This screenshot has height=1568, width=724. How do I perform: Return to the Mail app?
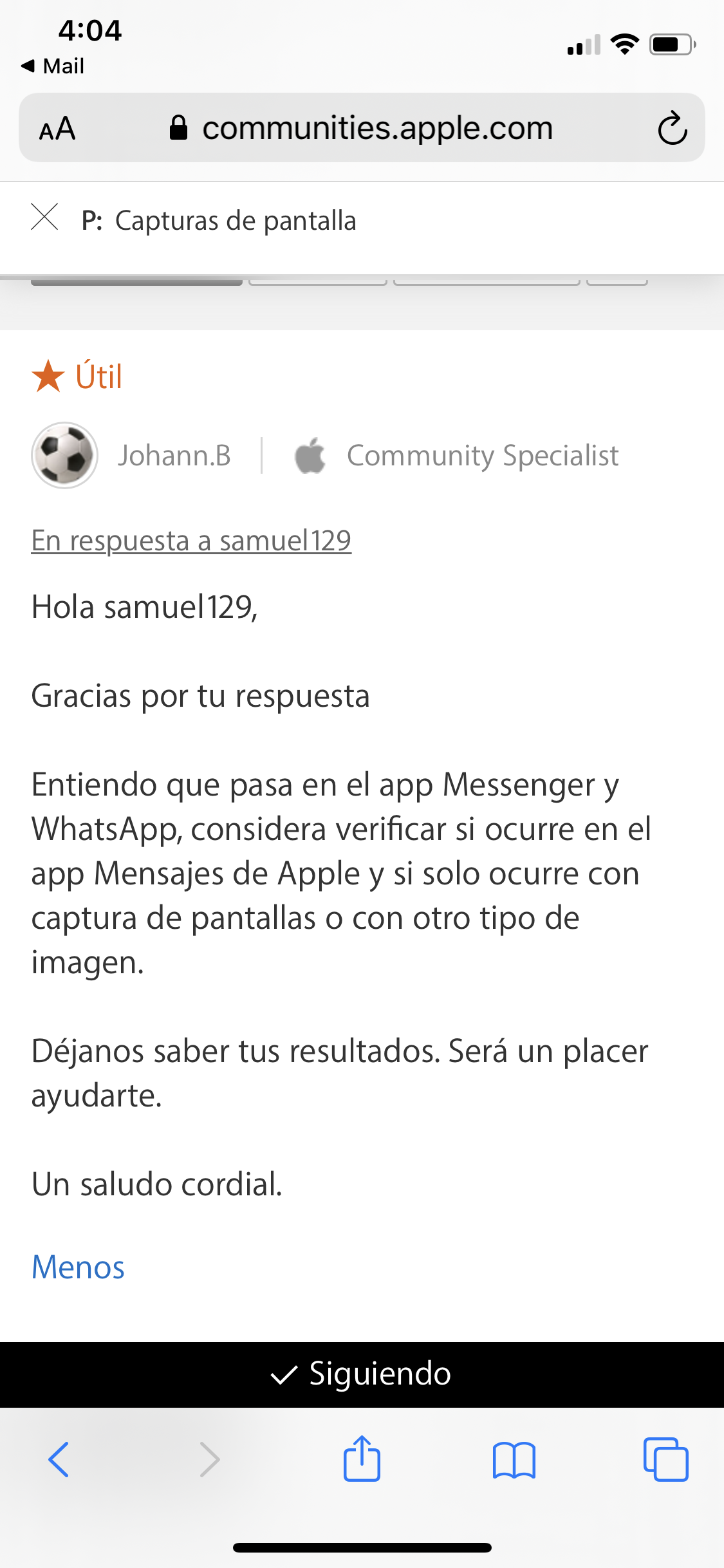[x=52, y=66]
